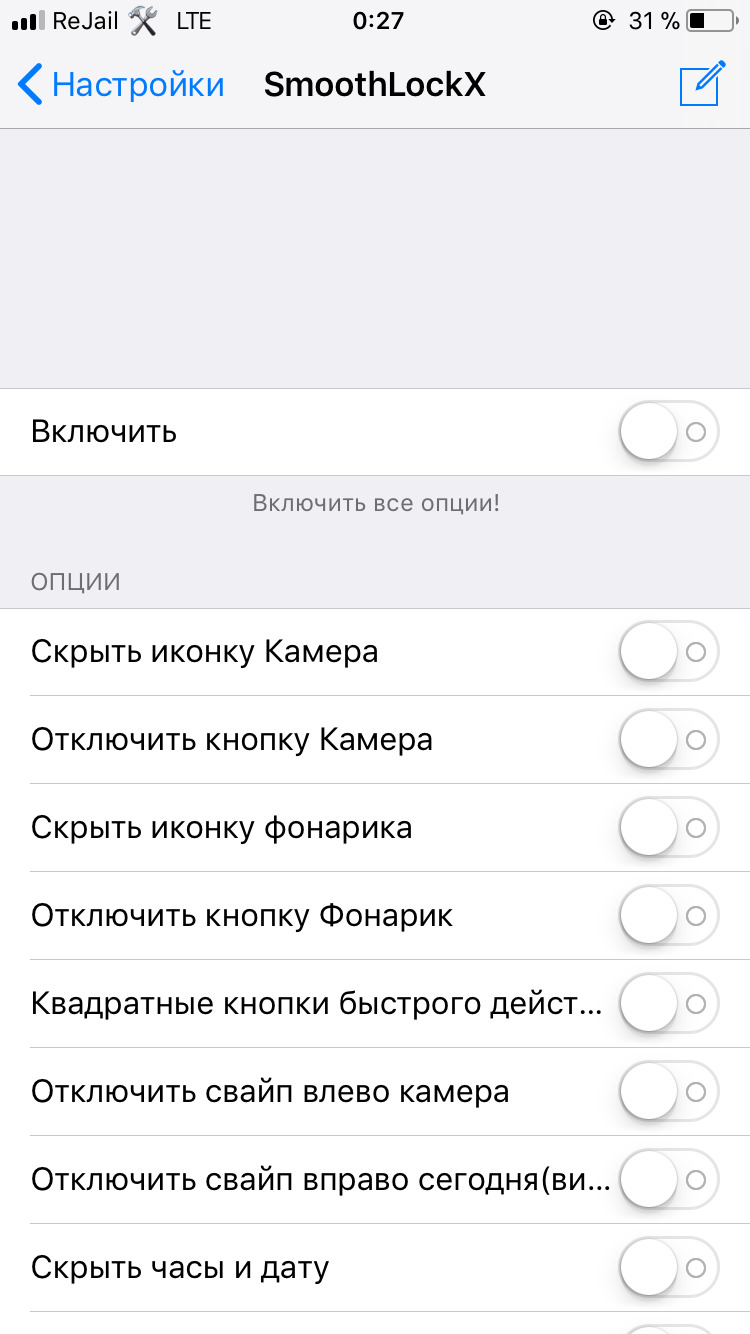Image resolution: width=750 pixels, height=1334 pixels.
Task: Toggle Скрыть иконку Камера
Action: click(x=669, y=652)
